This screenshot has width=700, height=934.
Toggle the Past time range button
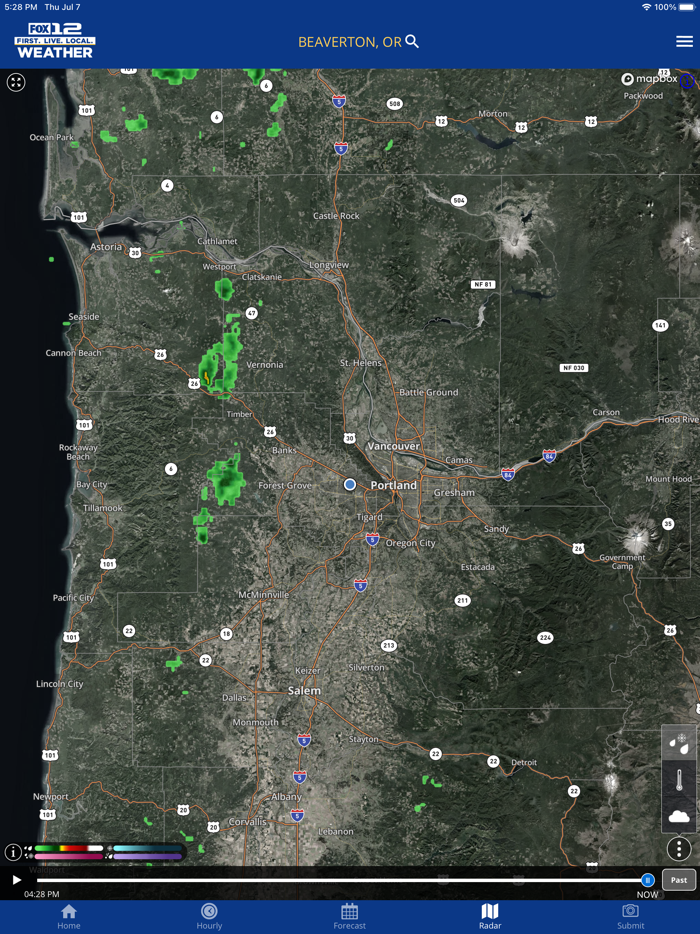(x=679, y=880)
